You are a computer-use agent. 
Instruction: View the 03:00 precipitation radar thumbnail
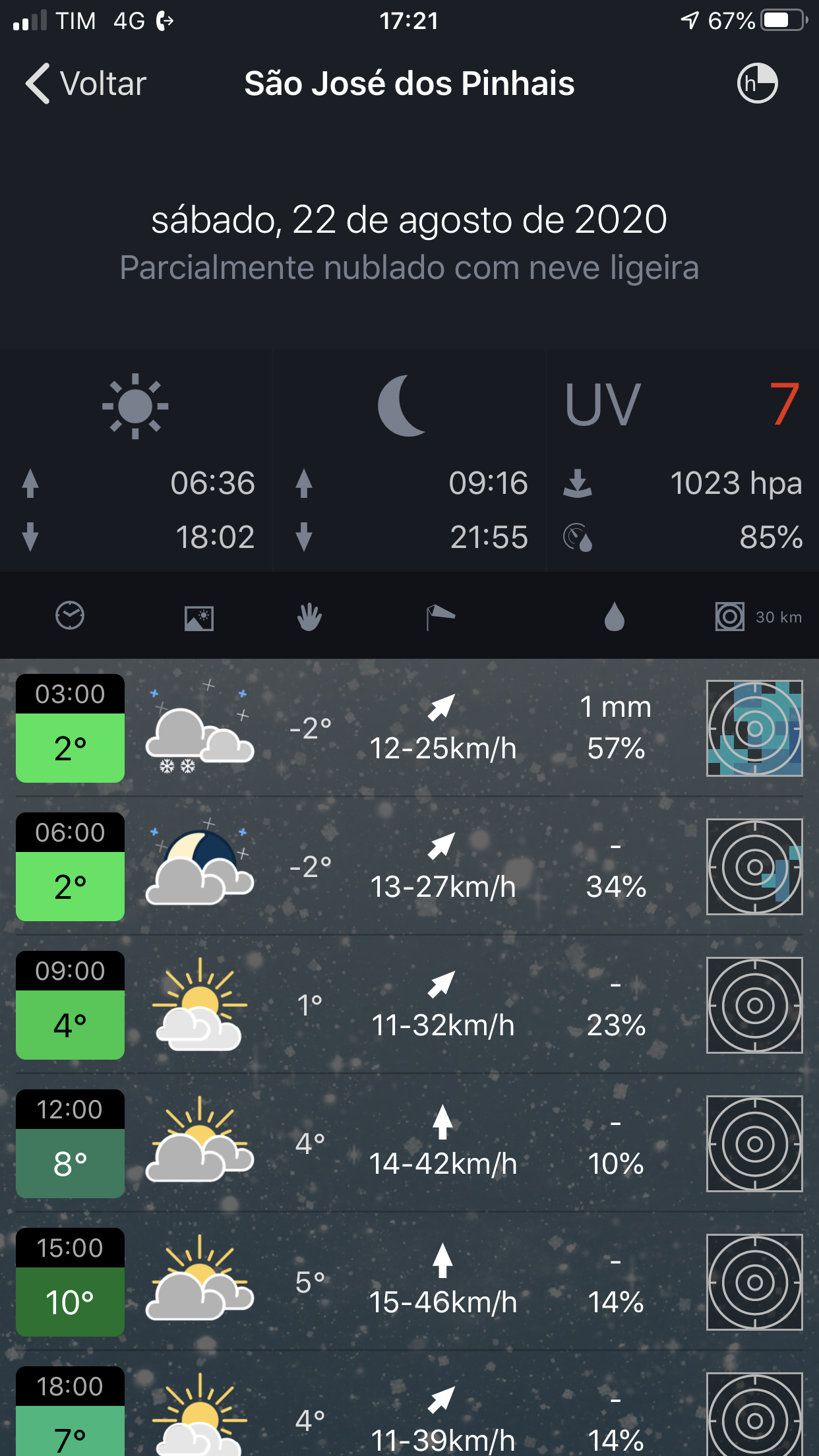click(754, 728)
